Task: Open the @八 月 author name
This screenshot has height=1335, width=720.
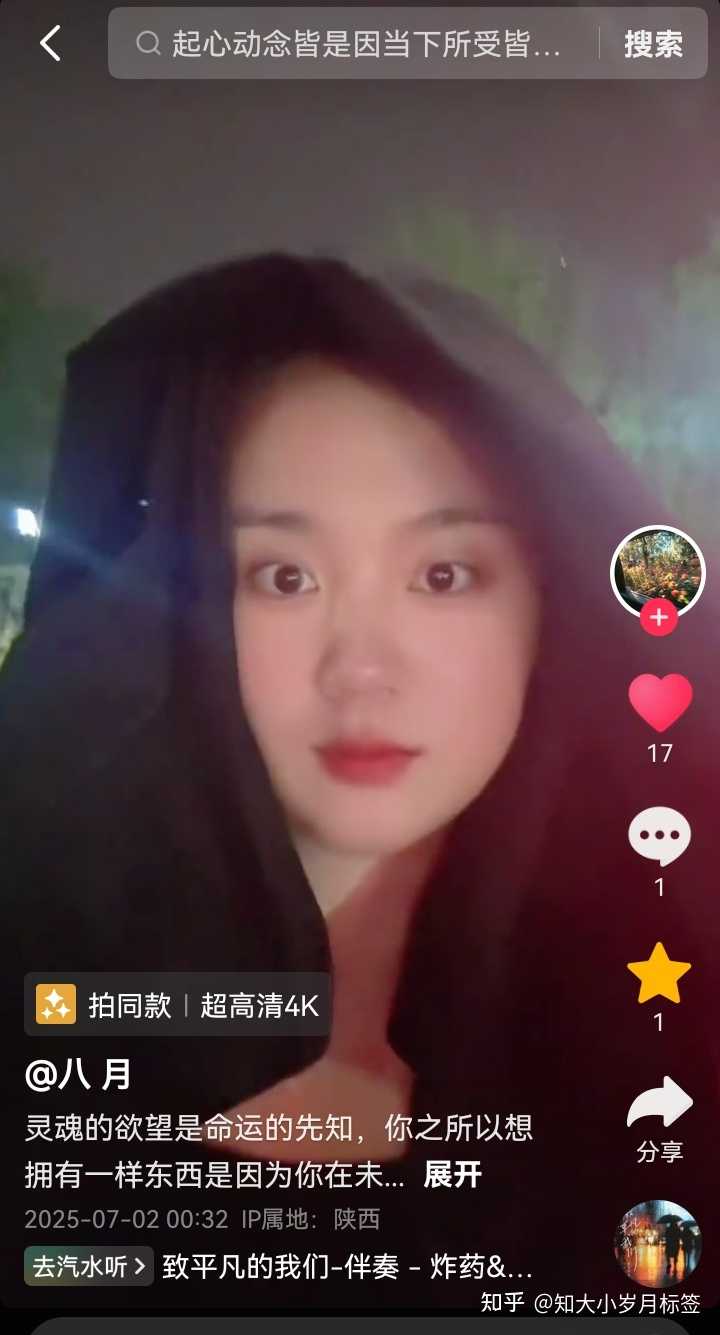Action: 78,1075
